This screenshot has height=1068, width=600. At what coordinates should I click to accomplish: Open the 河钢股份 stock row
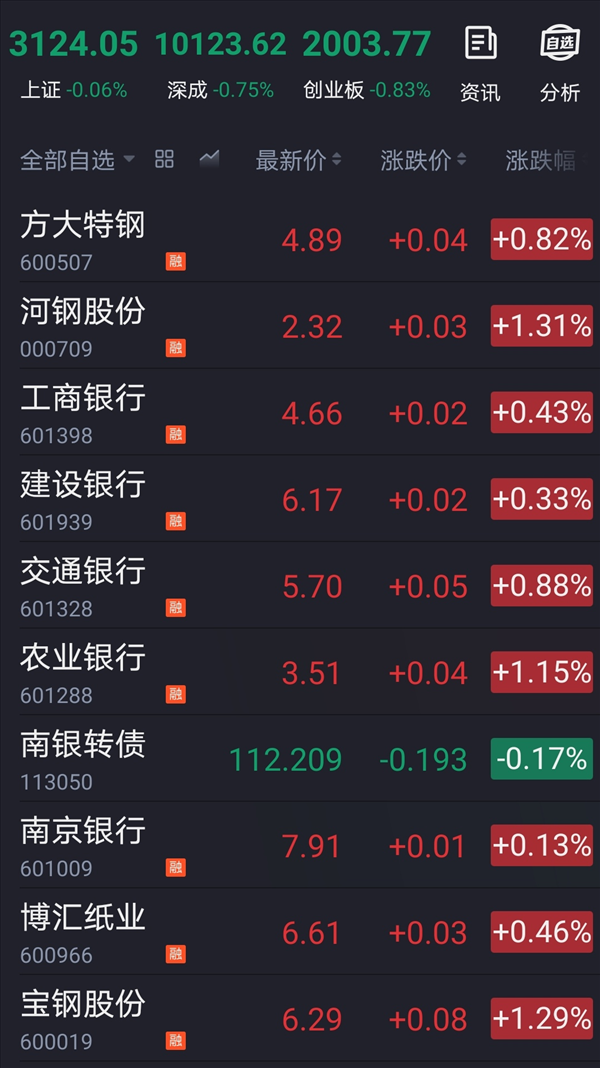tap(300, 326)
